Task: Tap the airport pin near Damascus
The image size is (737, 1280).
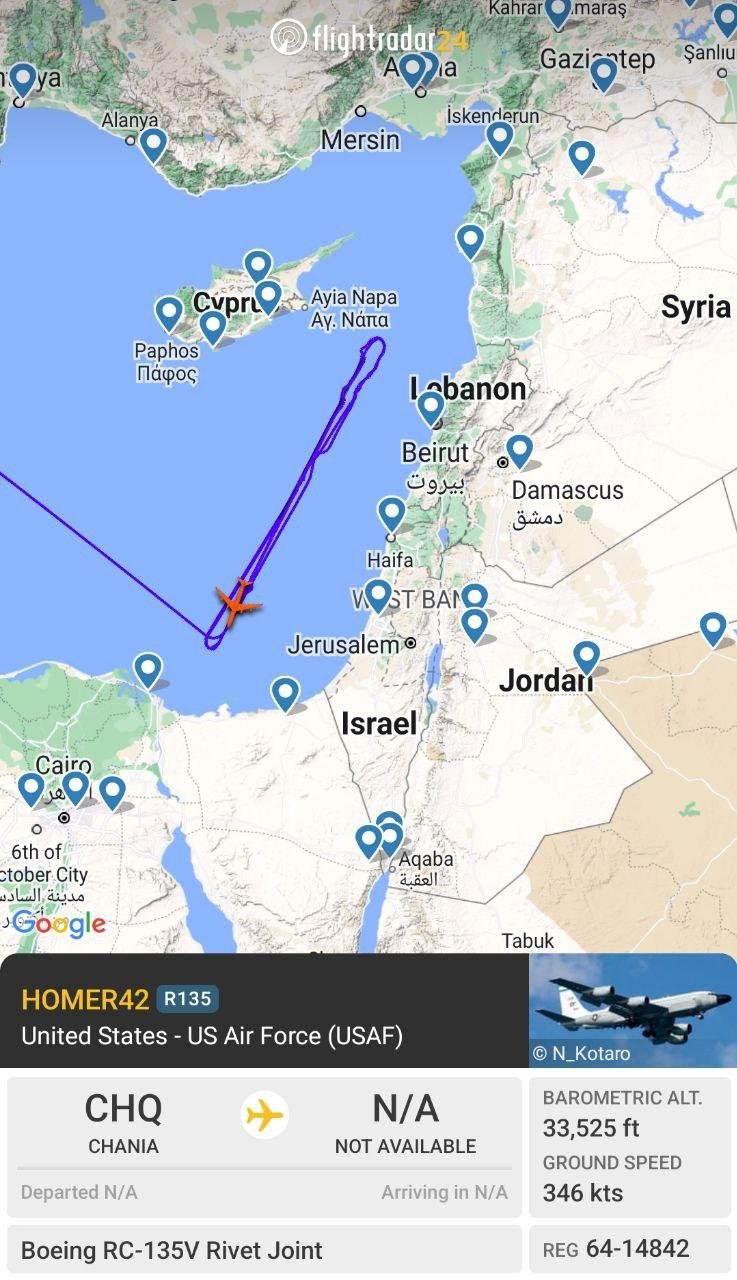Action: click(519, 450)
